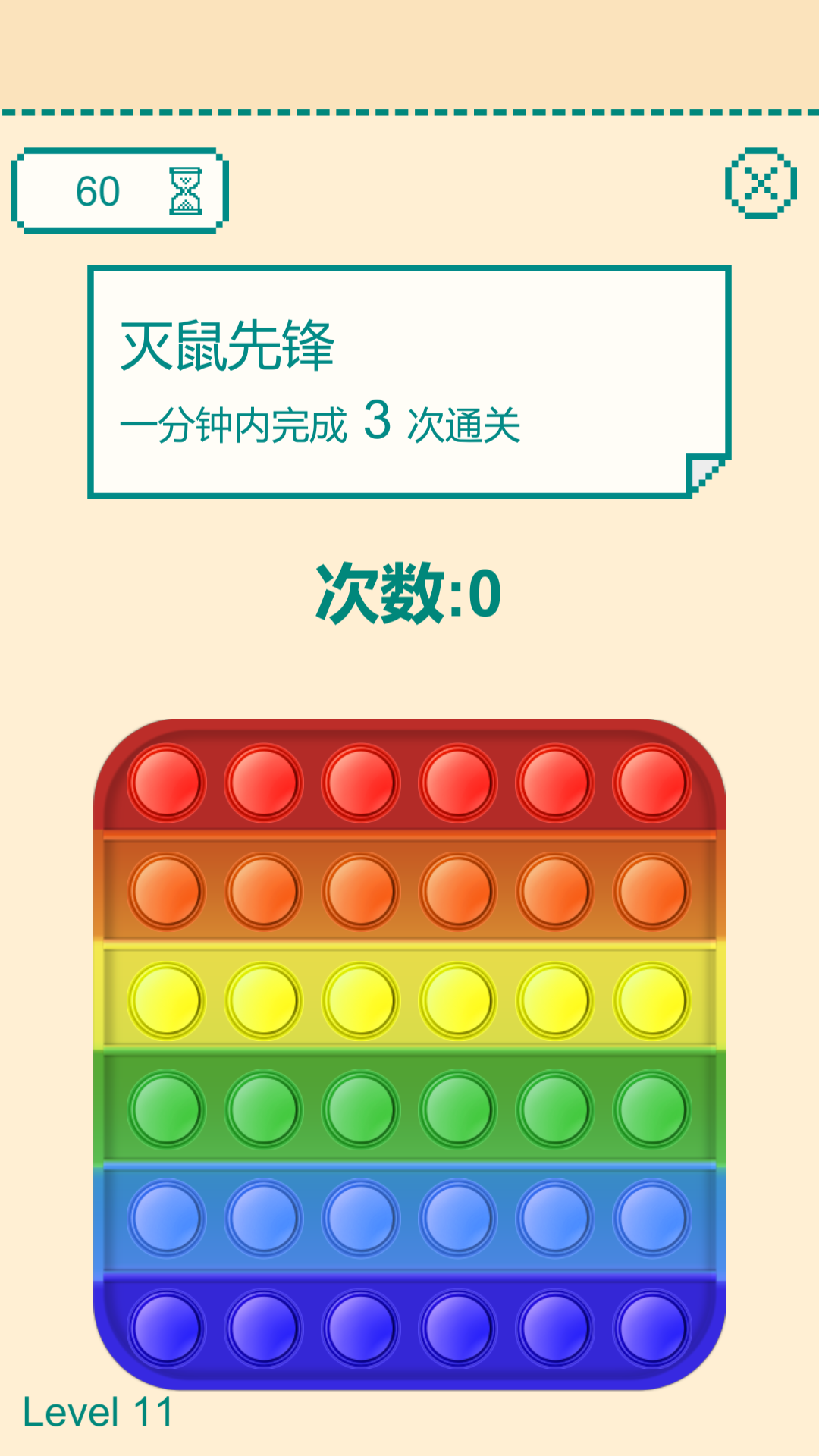Pop the leftmost light blue bubble
Image resolution: width=819 pixels, height=1456 pixels.
(x=166, y=1219)
